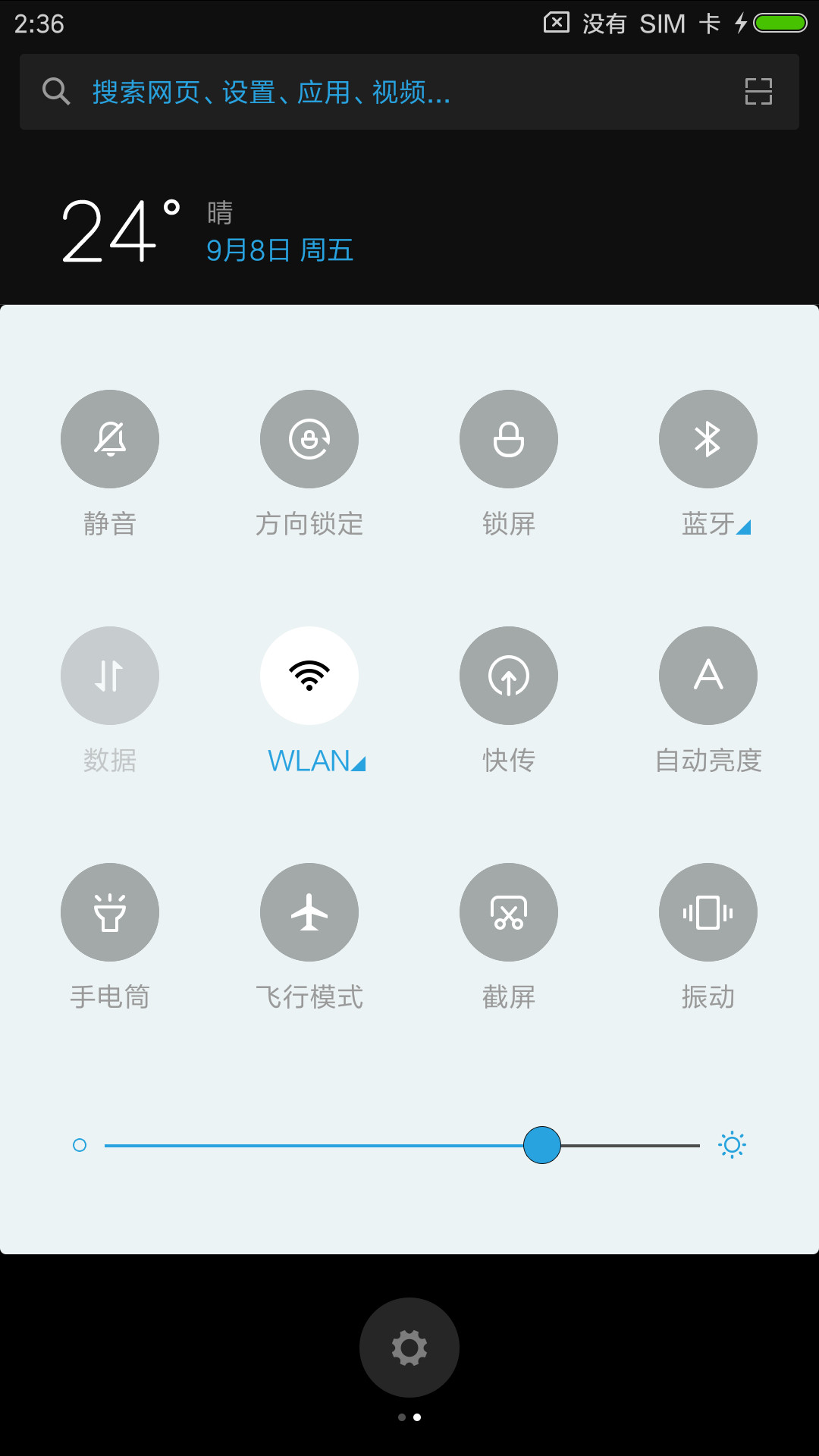The image size is (819, 1456).
Task: Enable silent mode (静音)
Action: (110, 439)
